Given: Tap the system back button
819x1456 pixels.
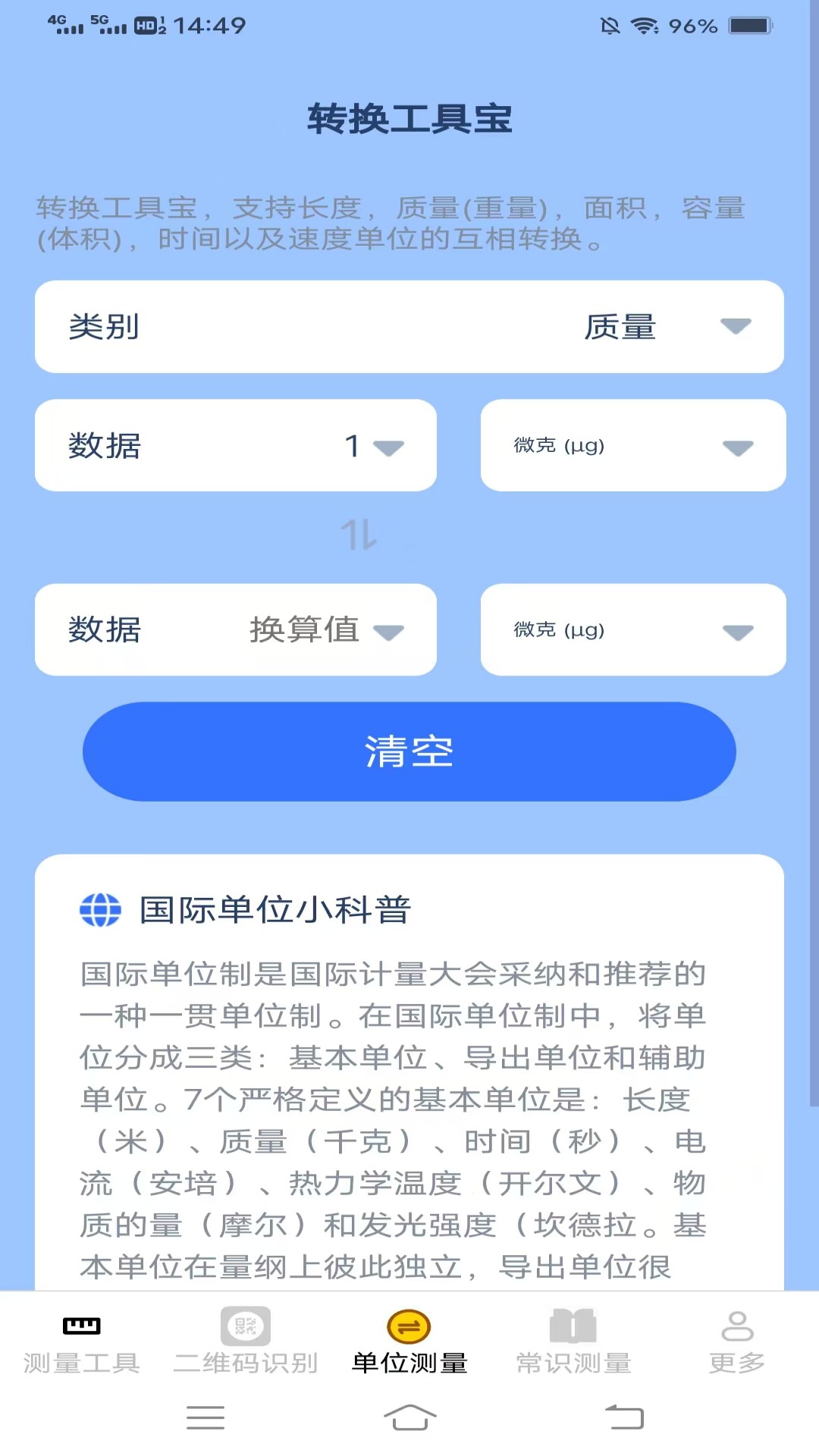Looking at the screenshot, I should [624, 1417].
